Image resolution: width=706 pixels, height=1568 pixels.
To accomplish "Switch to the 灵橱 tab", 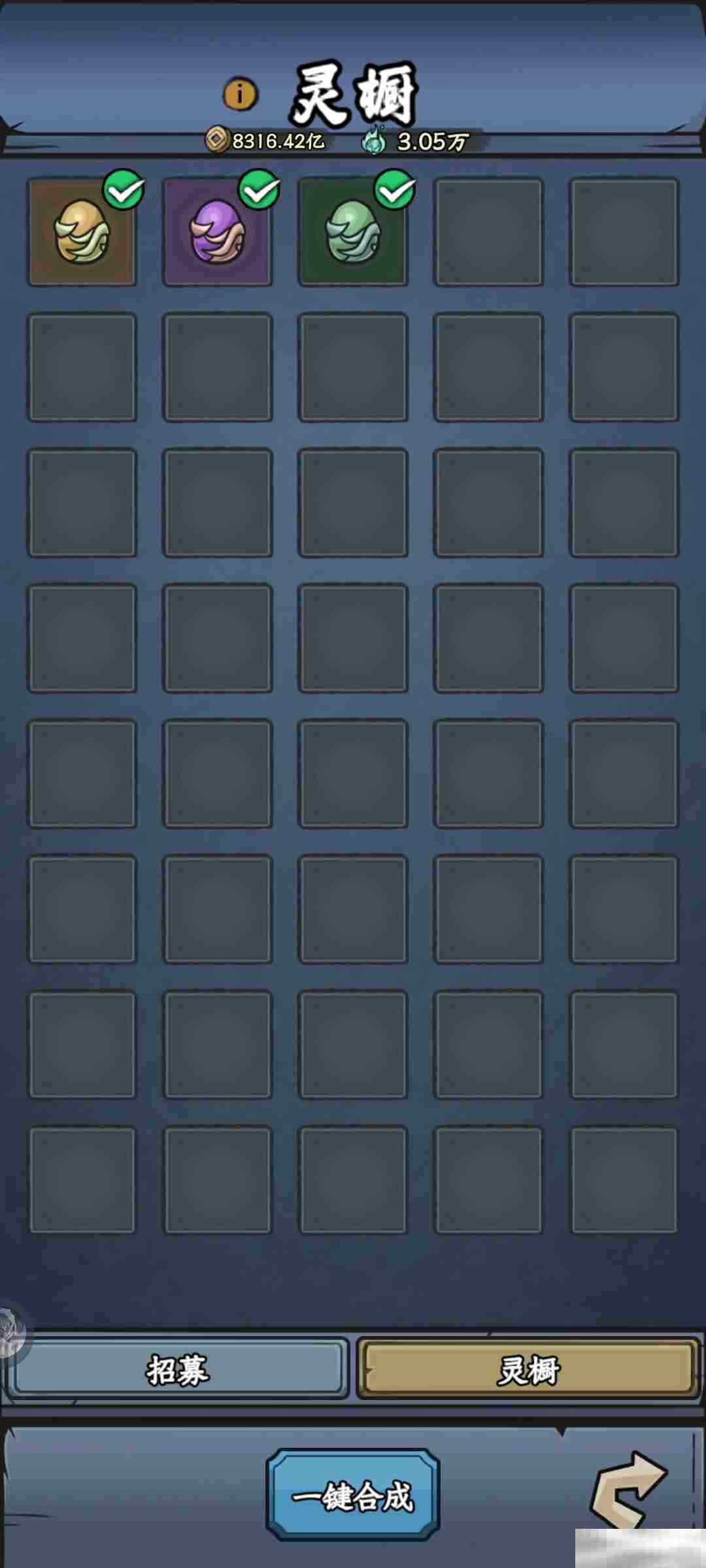I will coord(528,1369).
